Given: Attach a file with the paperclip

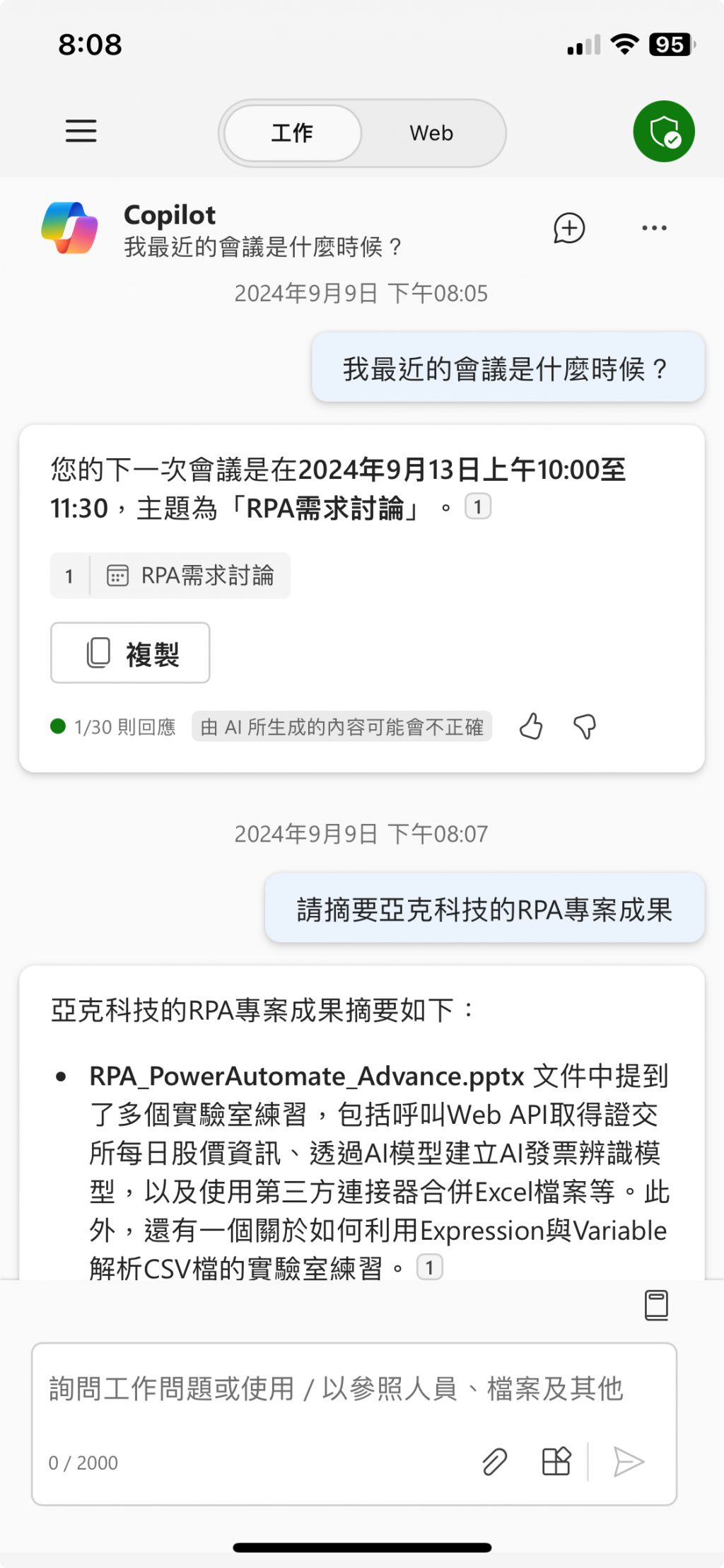Looking at the screenshot, I should 495,1461.
